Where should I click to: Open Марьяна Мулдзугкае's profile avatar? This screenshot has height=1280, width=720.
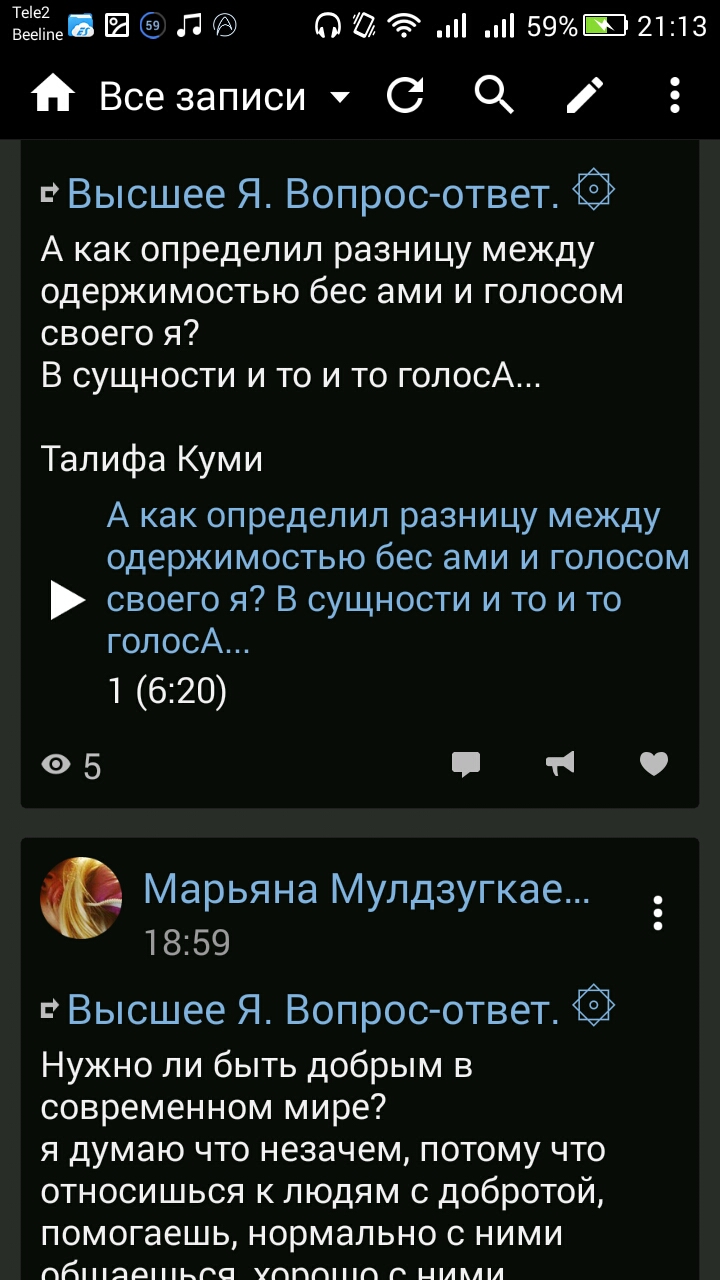pyautogui.click(x=81, y=898)
